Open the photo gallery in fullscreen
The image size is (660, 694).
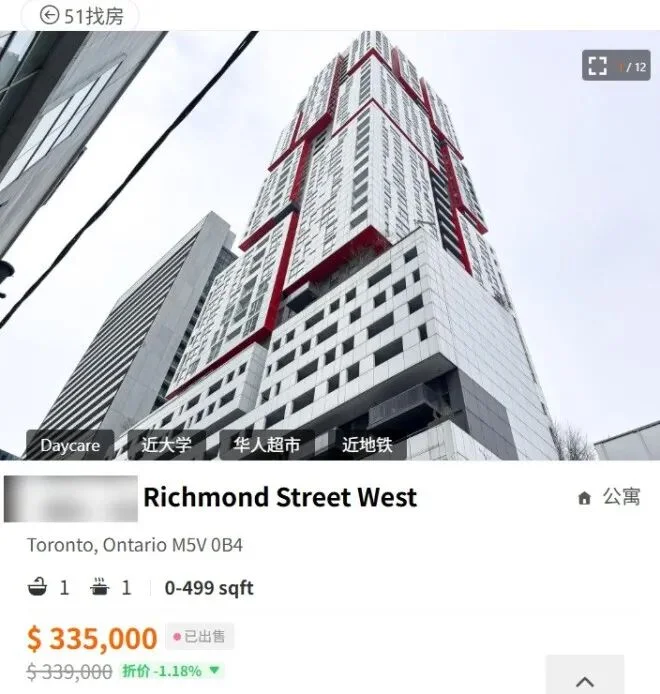(598, 66)
